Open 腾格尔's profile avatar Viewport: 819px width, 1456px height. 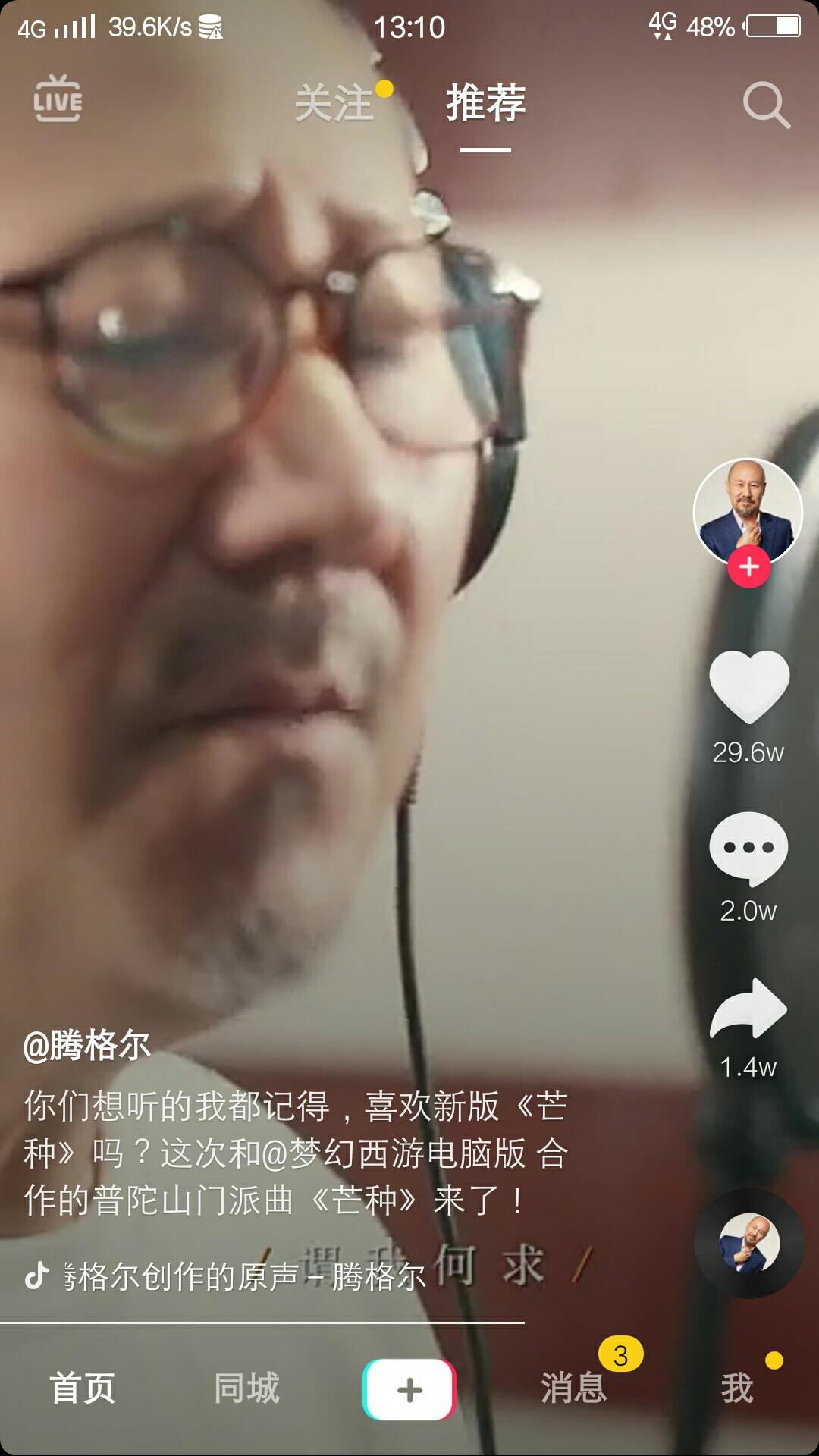748,511
